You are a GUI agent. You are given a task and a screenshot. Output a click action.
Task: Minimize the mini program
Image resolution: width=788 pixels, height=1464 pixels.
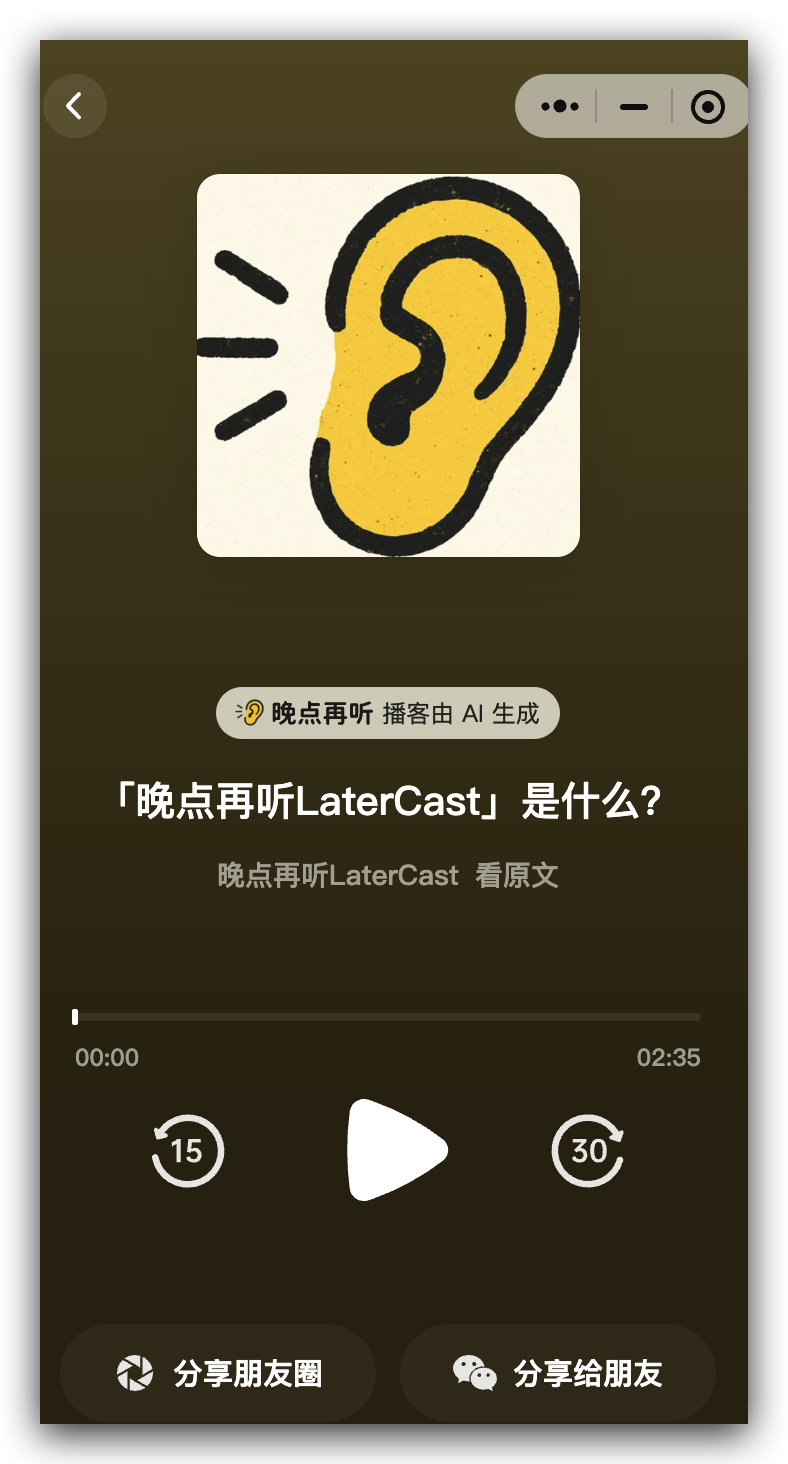634,106
